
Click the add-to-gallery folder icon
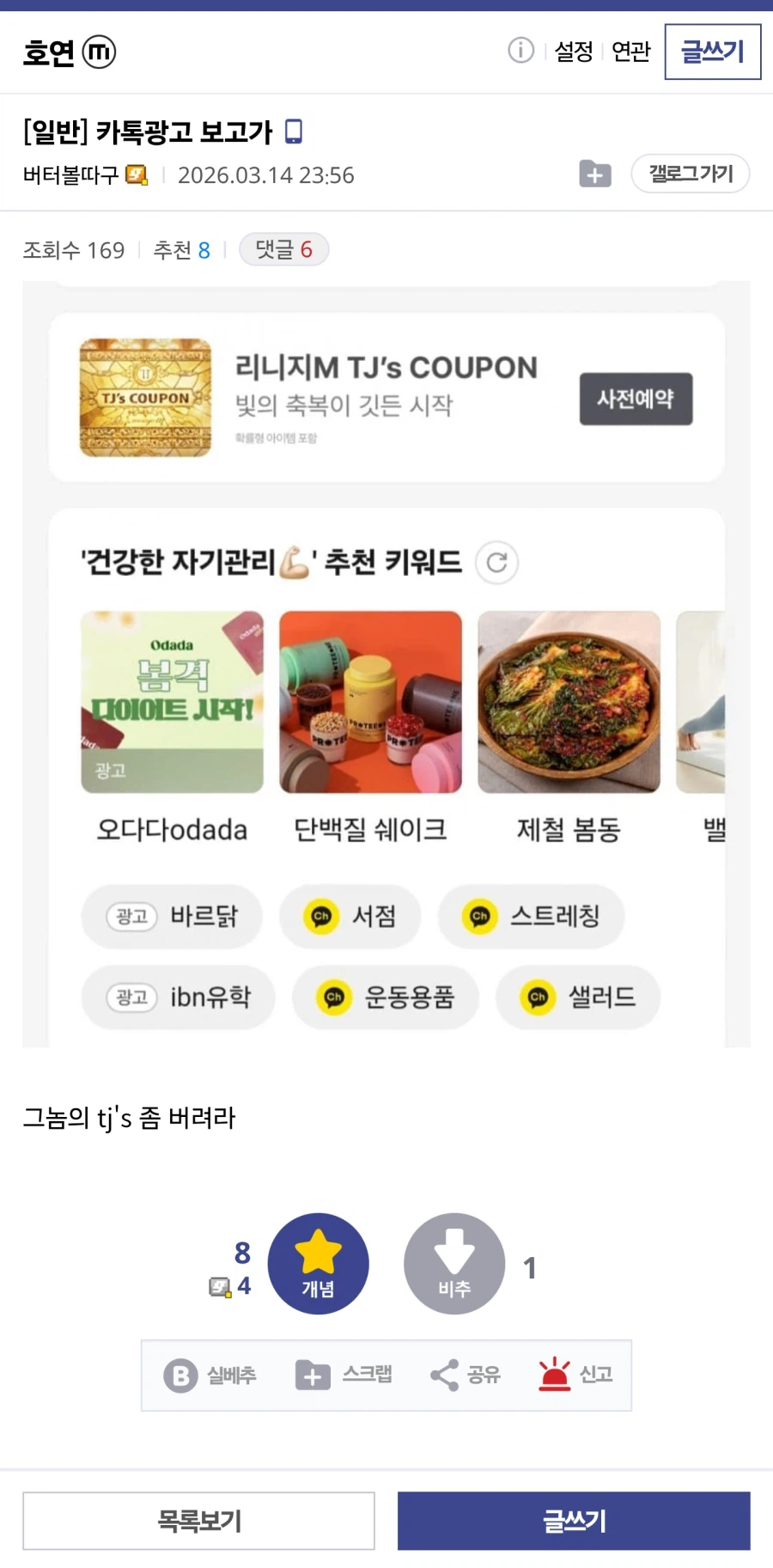(594, 174)
